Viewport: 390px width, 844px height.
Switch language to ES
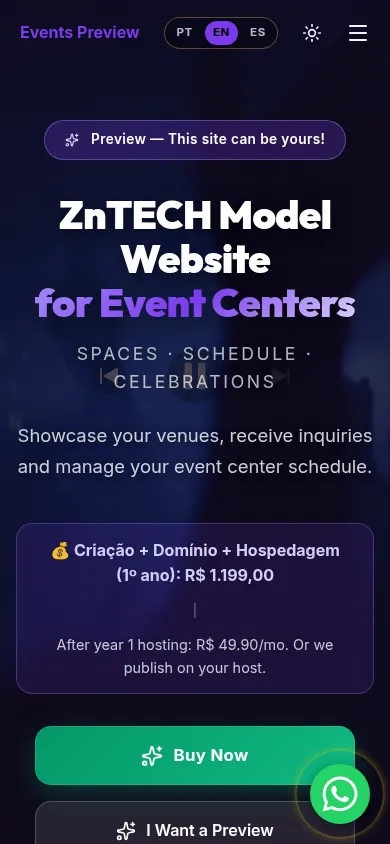[258, 33]
